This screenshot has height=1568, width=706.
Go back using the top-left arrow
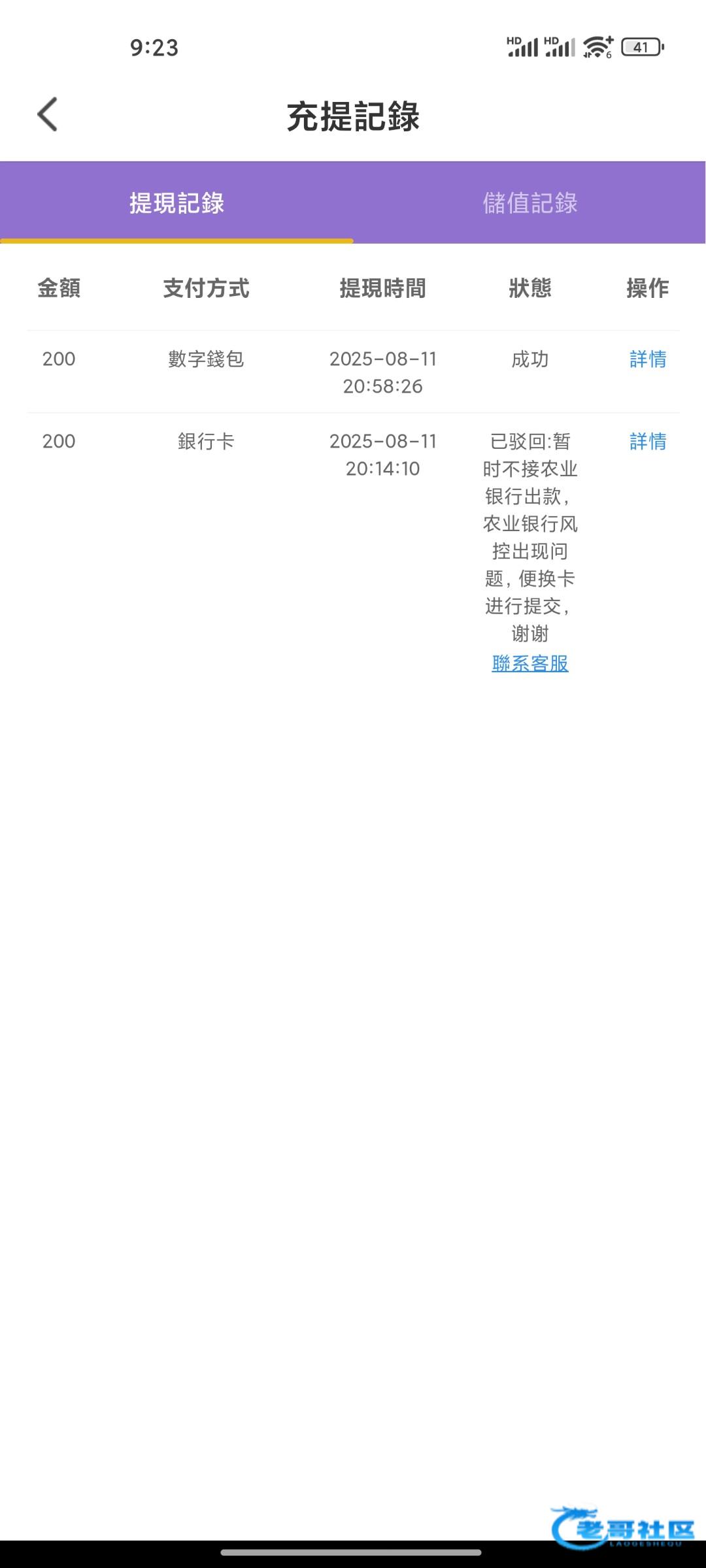coord(48,114)
